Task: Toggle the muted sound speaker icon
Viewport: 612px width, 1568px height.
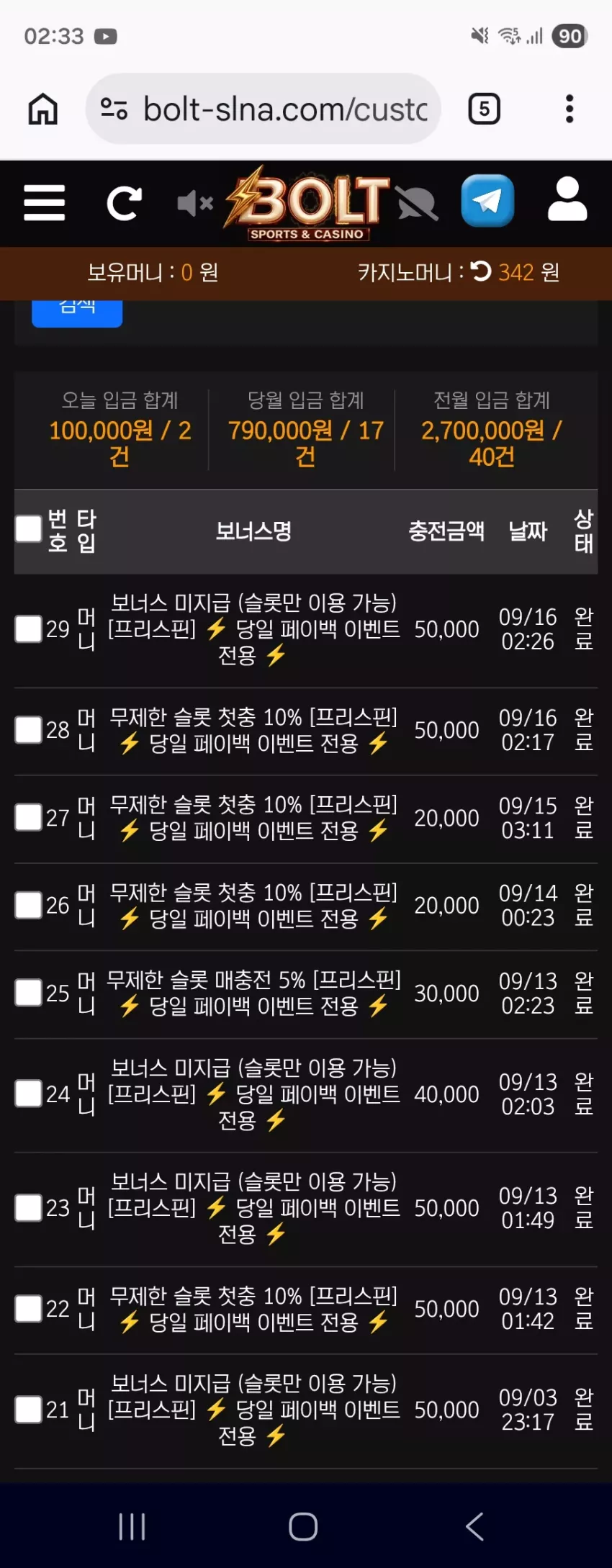Action: (x=195, y=204)
